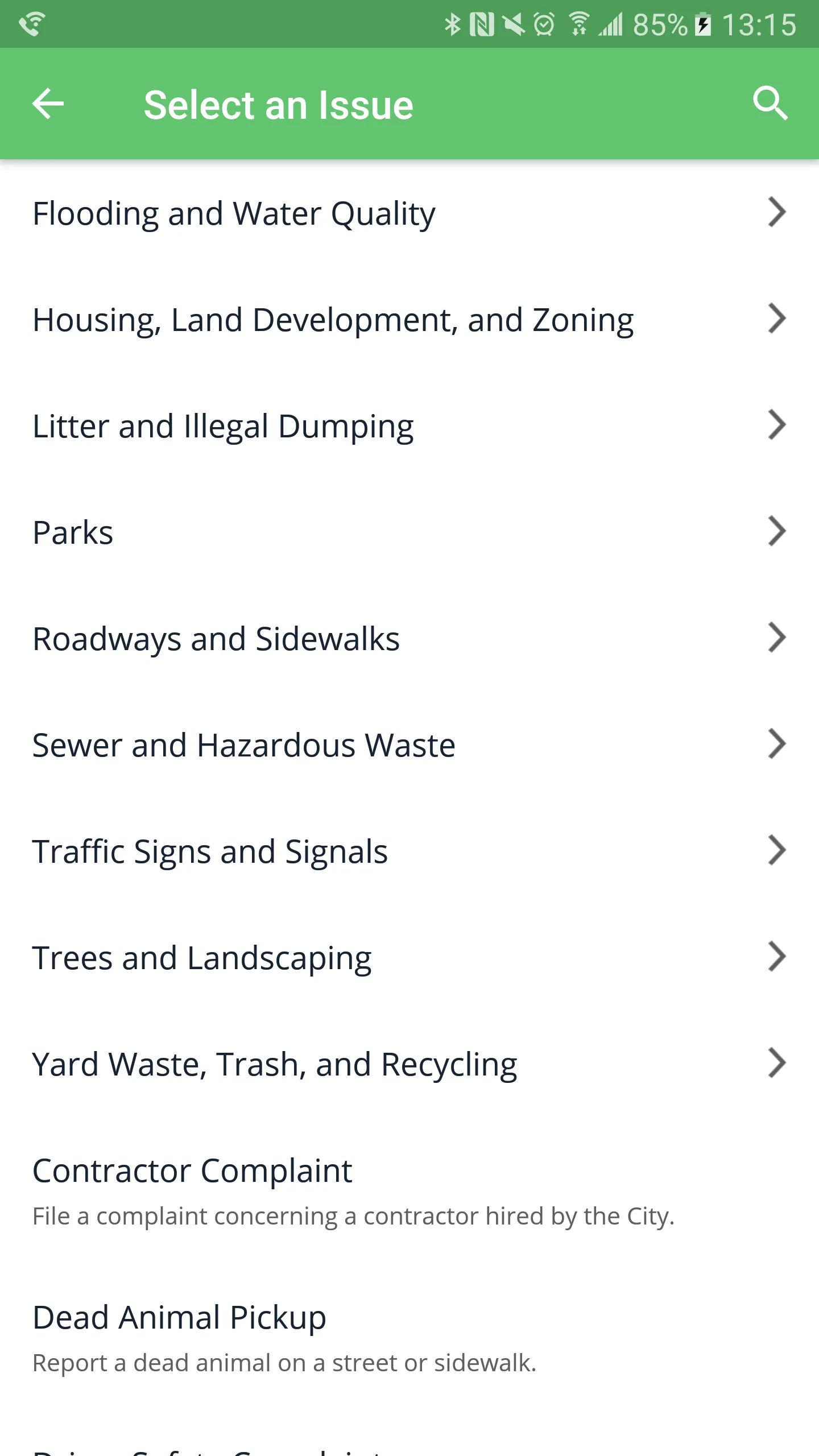The width and height of the screenshot is (819, 1456).
Task: Select Housing, Land Development, and Zoning
Action: 409,319
